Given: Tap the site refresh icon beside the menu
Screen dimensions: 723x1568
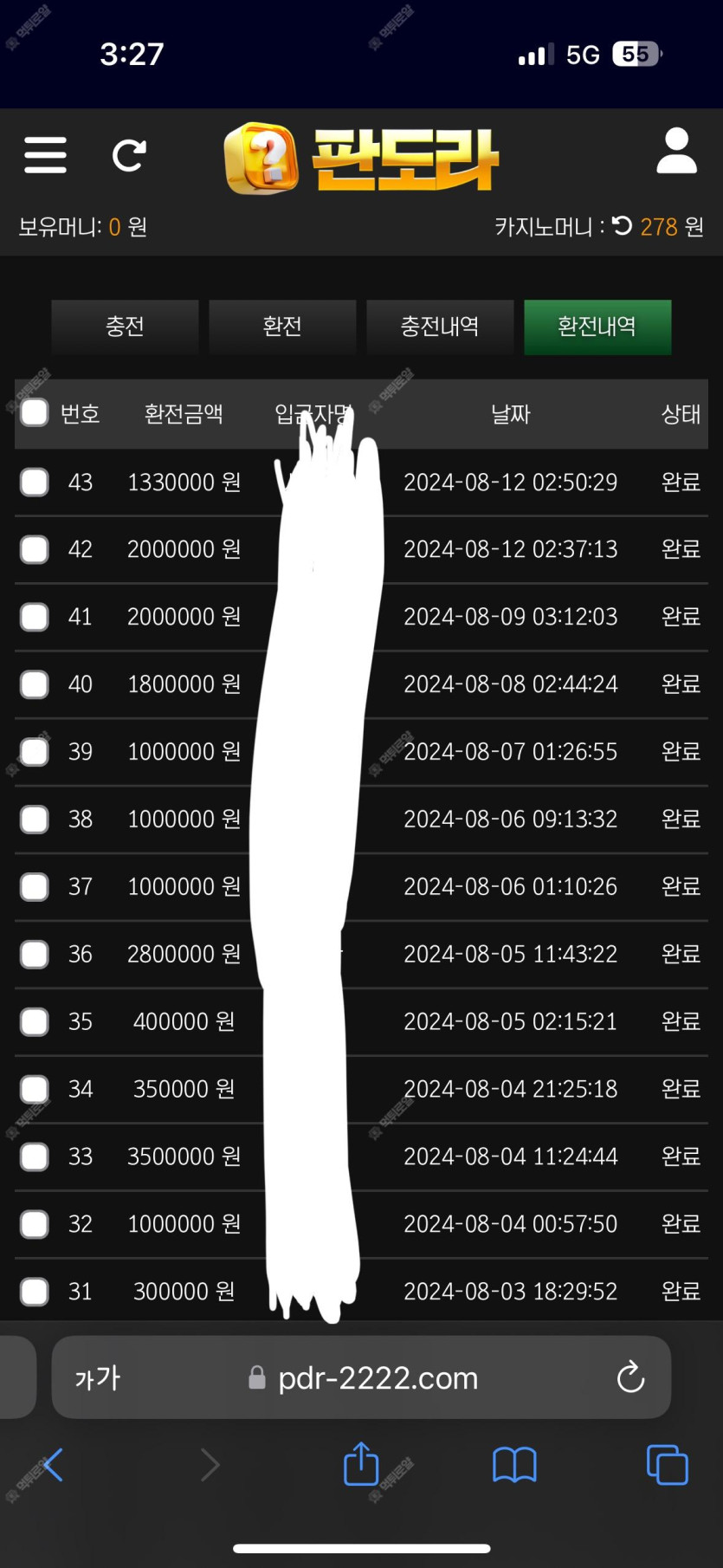Looking at the screenshot, I should (x=129, y=155).
